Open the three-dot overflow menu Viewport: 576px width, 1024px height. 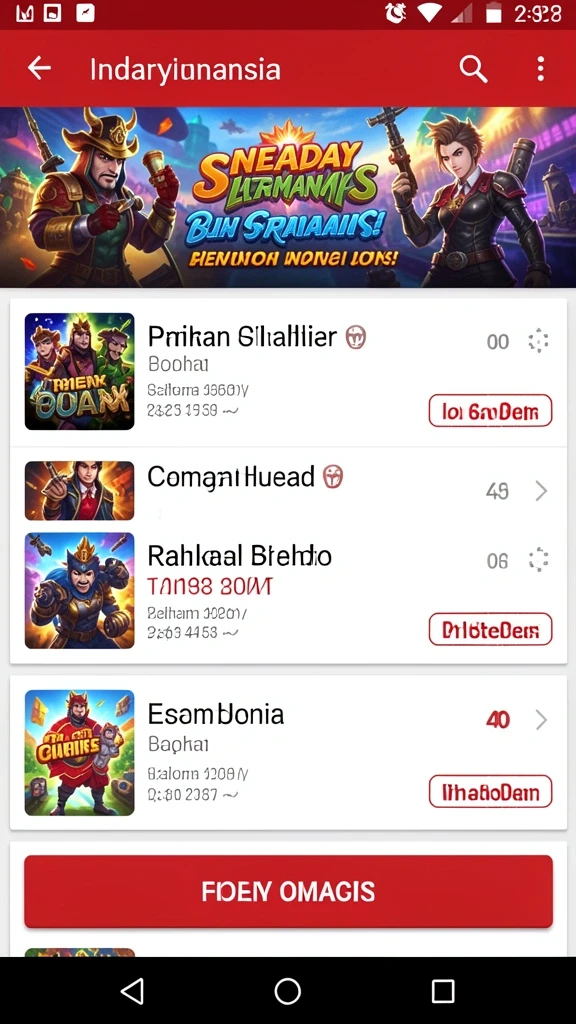540,69
